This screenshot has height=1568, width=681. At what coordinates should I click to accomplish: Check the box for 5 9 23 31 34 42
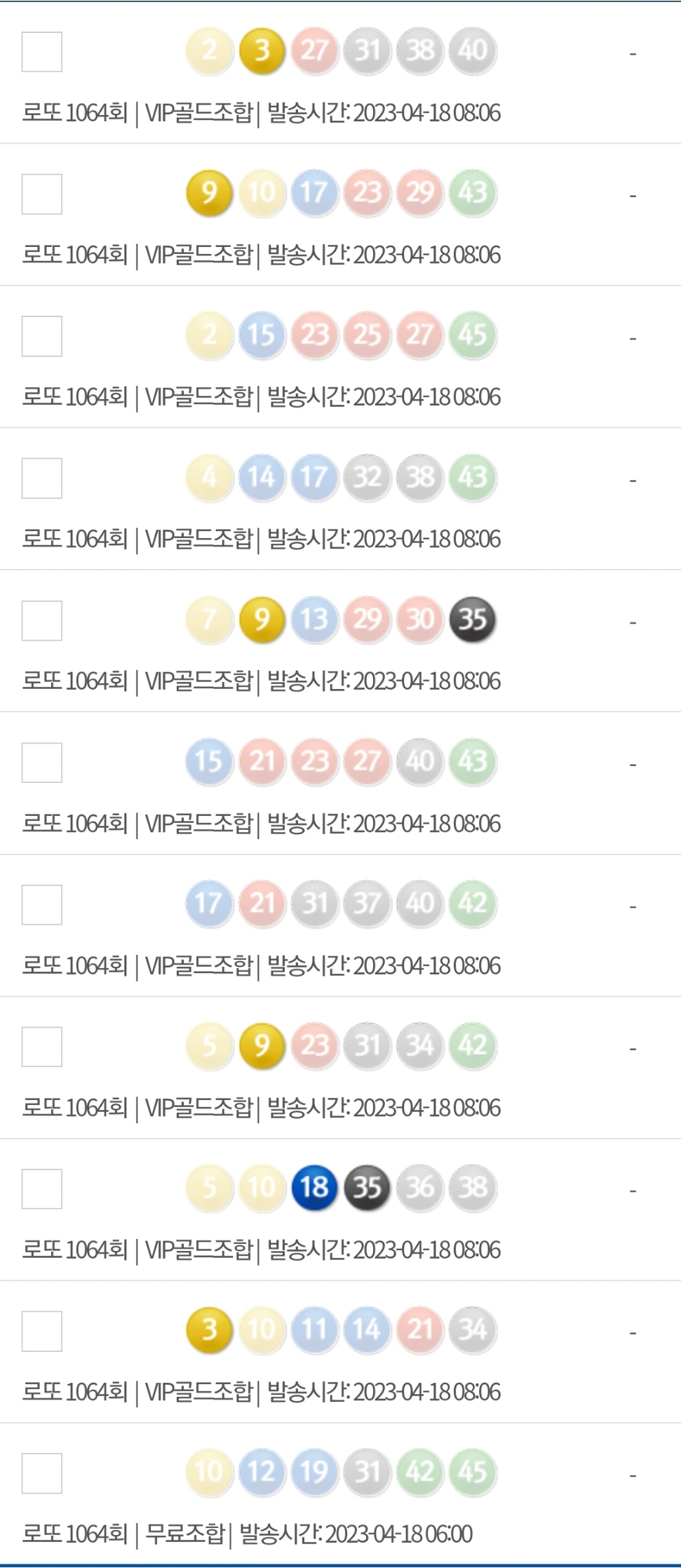pyautogui.click(x=42, y=1047)
